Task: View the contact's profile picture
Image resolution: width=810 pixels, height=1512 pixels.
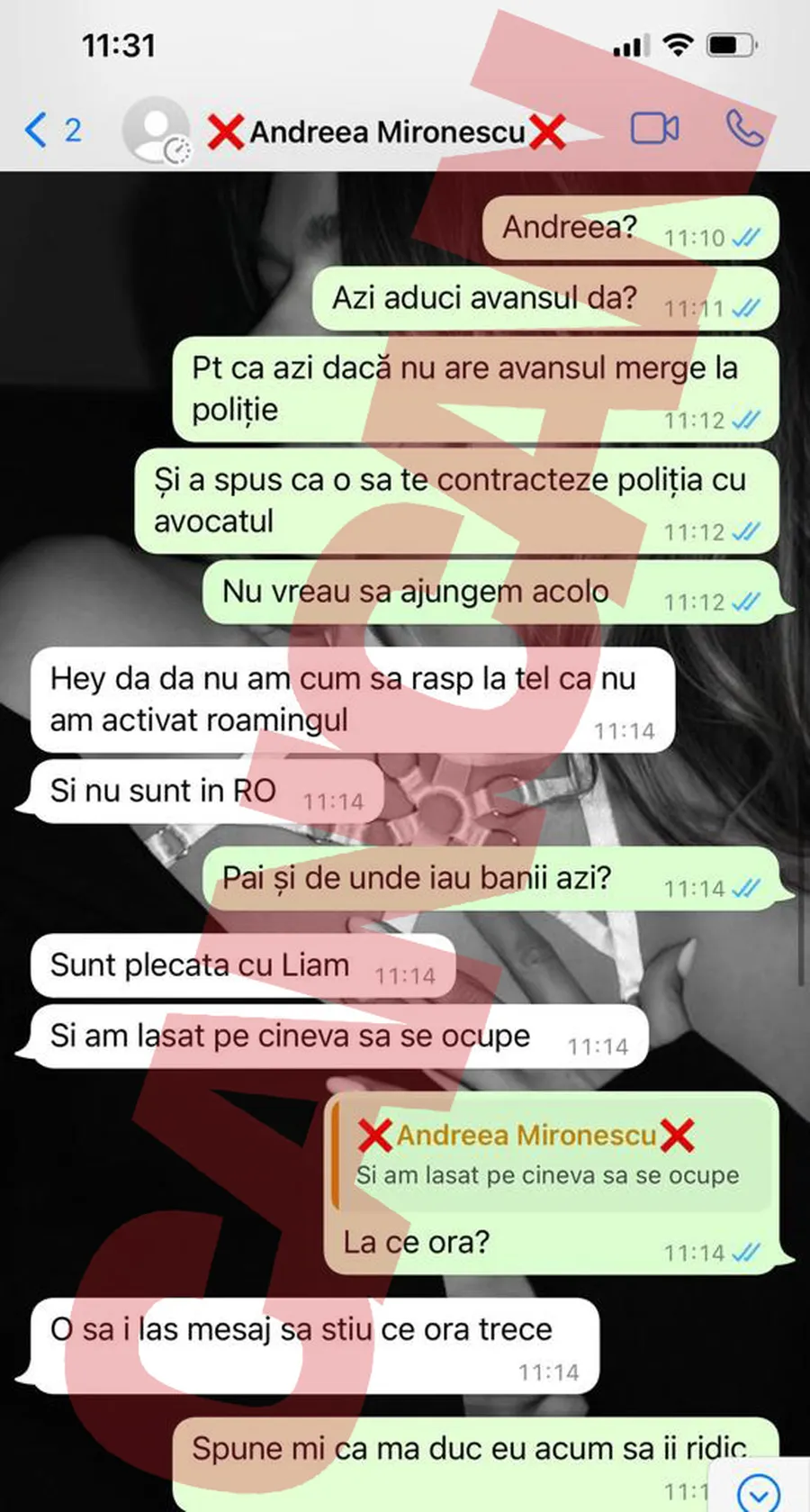Action: pos(157,131)
